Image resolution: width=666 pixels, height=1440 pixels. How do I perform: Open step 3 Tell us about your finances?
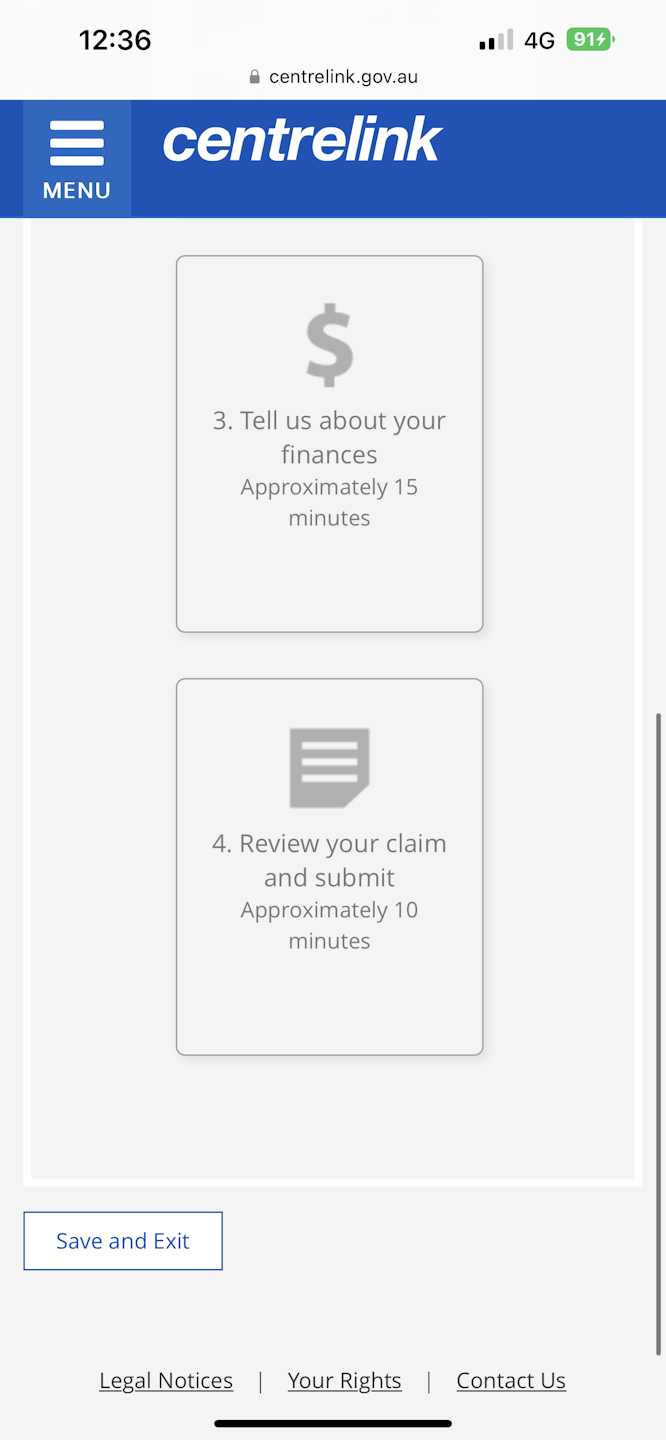pyautogui.click(x=329, y=443)
